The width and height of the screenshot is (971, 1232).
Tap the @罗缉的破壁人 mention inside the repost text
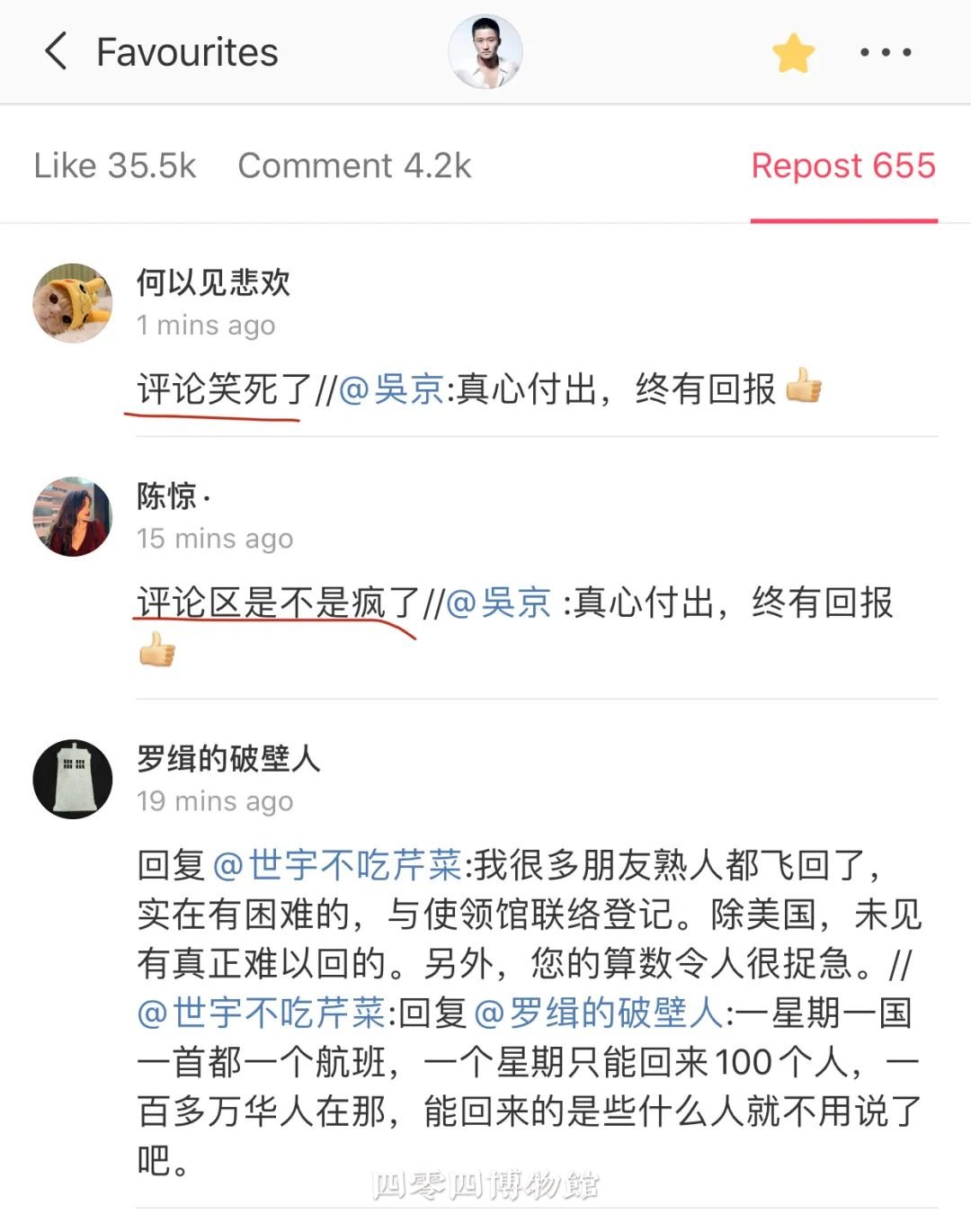(598, 1013)
